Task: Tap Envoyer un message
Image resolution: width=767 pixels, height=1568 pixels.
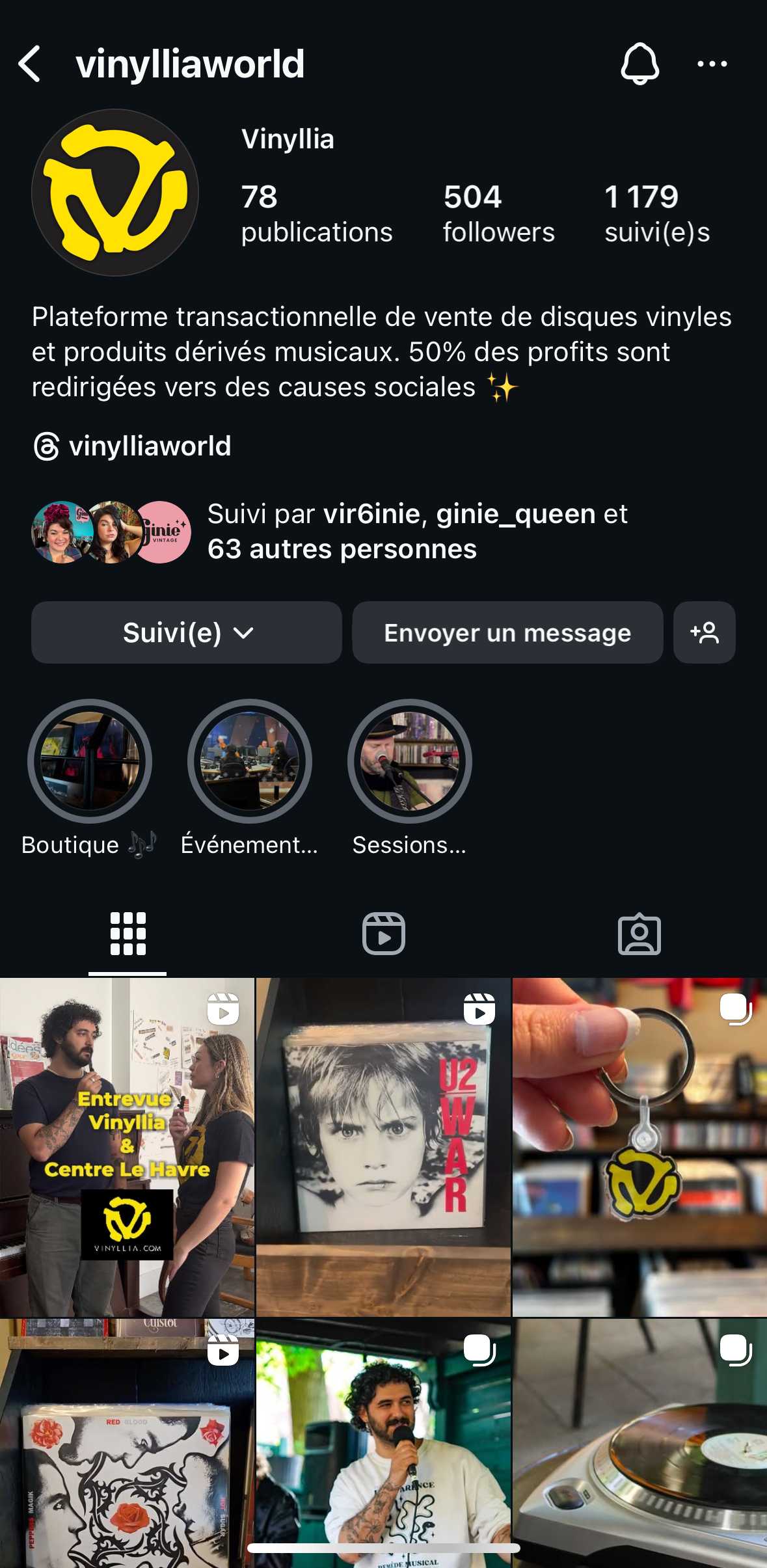Action: (507, 632)
